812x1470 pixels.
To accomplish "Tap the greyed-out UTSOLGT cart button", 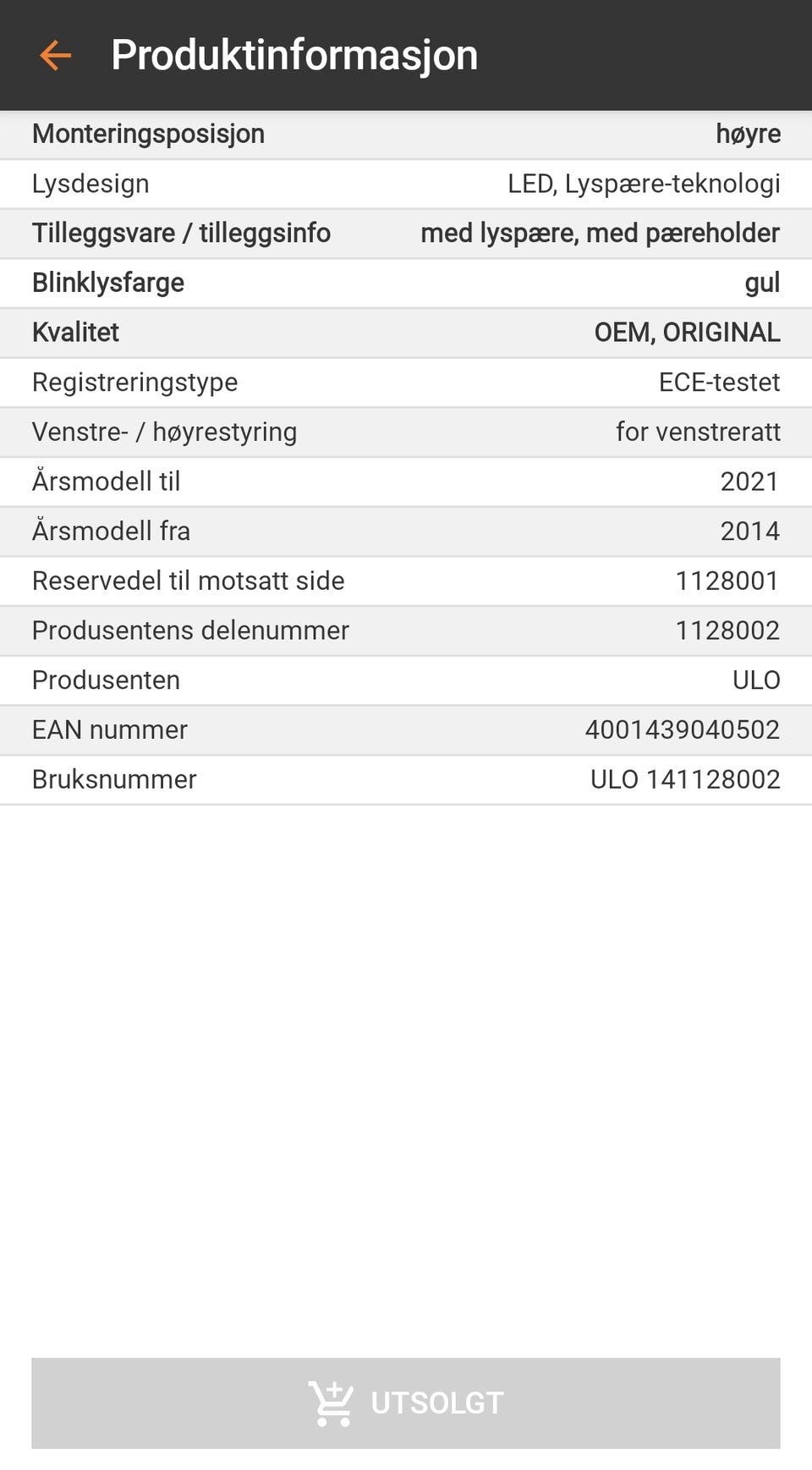I will (x=406, y=1403).
